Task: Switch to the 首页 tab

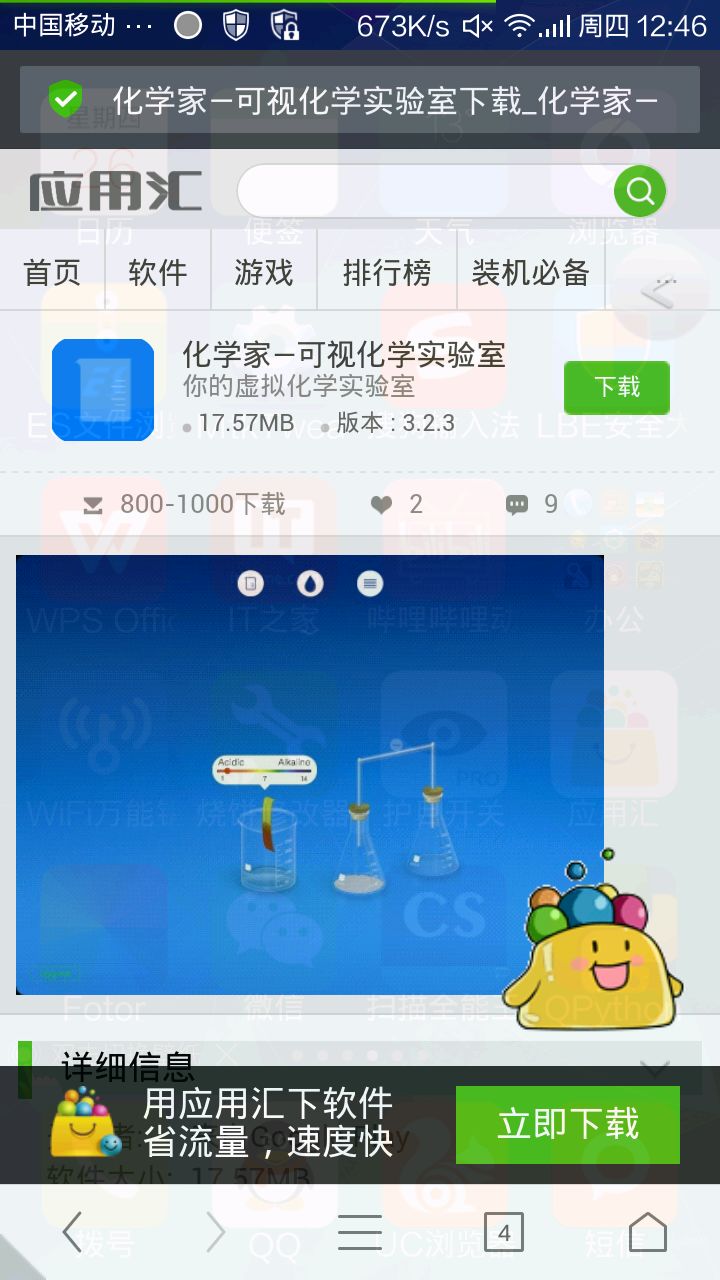Action: (52, 272)
